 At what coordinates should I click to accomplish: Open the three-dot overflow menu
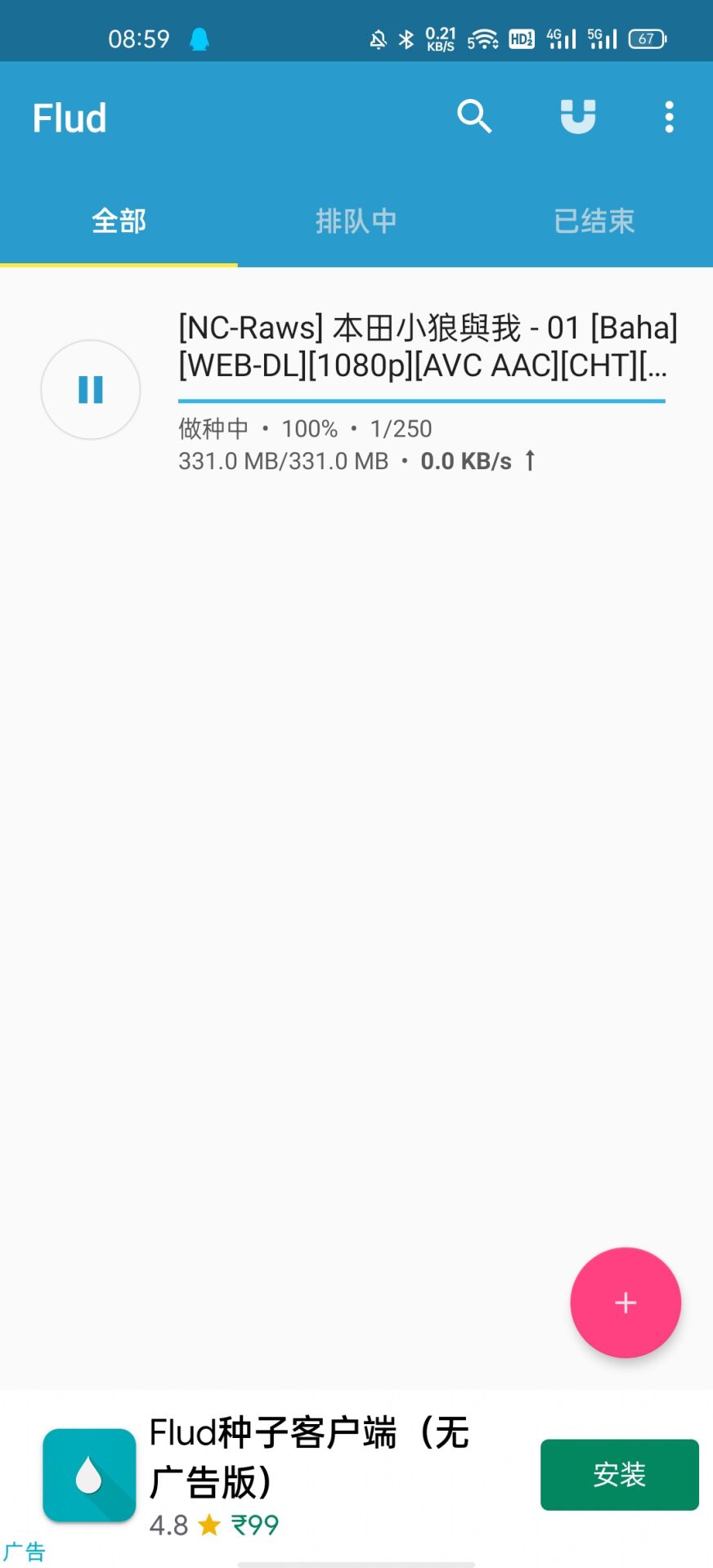point(670,117)
